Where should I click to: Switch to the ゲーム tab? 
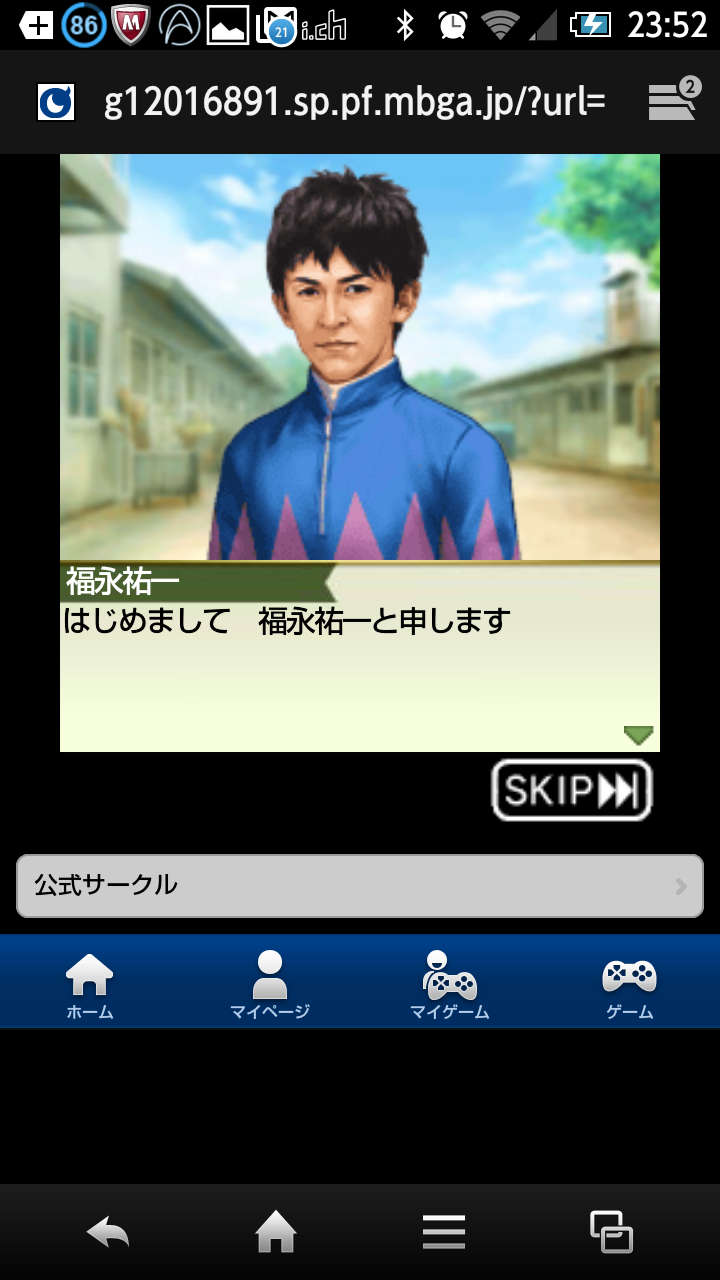(x=629, y=985)
